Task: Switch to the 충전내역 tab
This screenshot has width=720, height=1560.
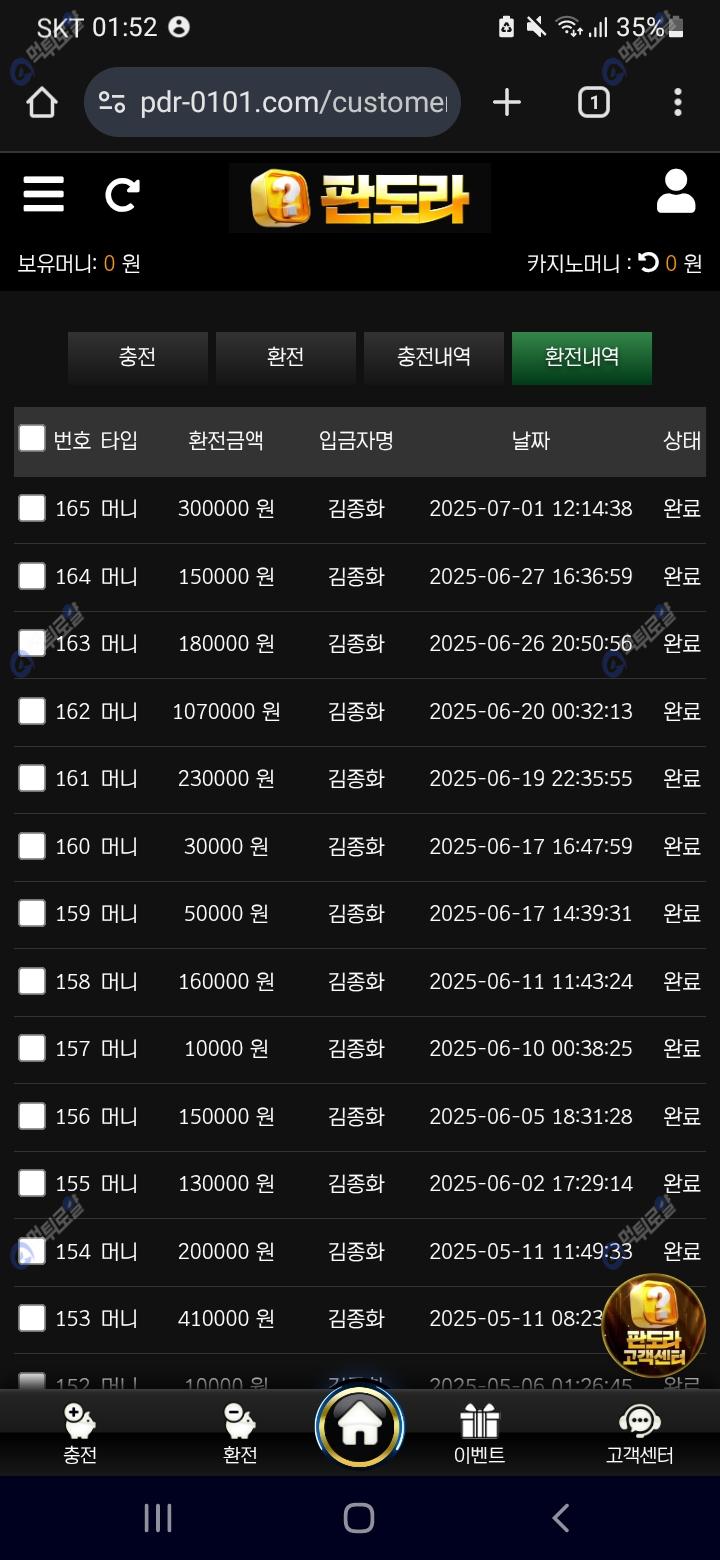Action: coord(434,357)
